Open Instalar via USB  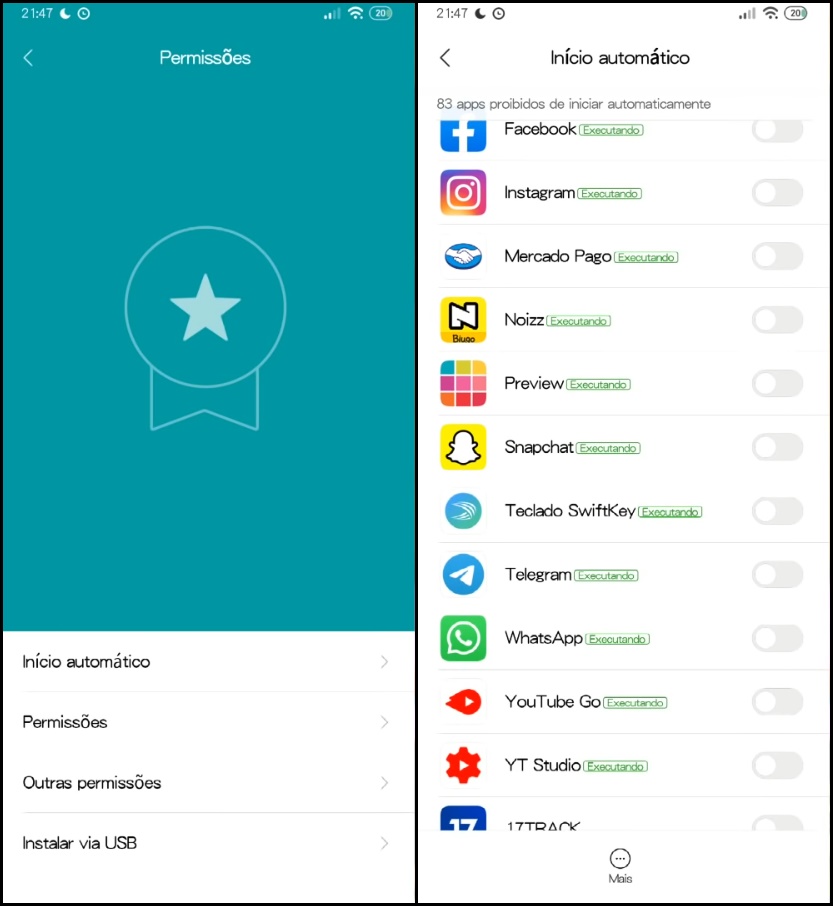tap(208, 843)
